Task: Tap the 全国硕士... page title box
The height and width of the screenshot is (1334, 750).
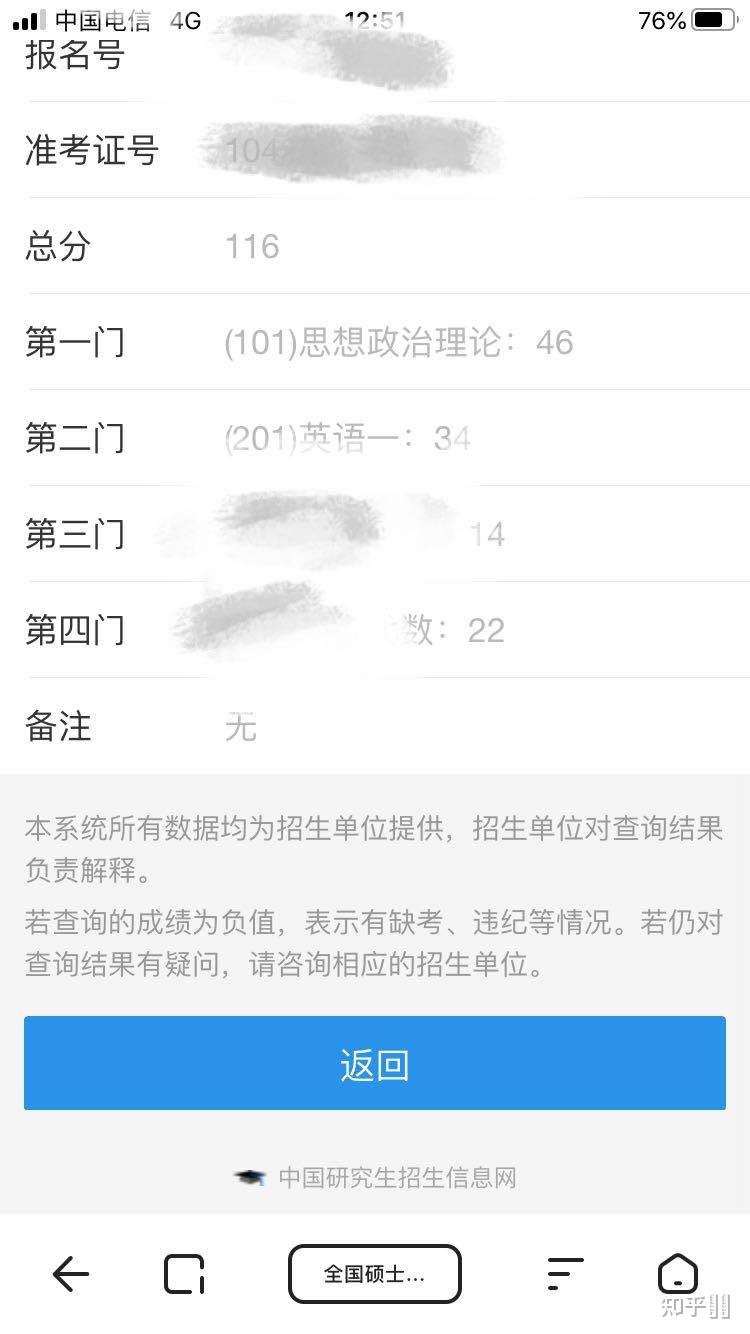Action: pyautogui.click(x=375, y=1274)
